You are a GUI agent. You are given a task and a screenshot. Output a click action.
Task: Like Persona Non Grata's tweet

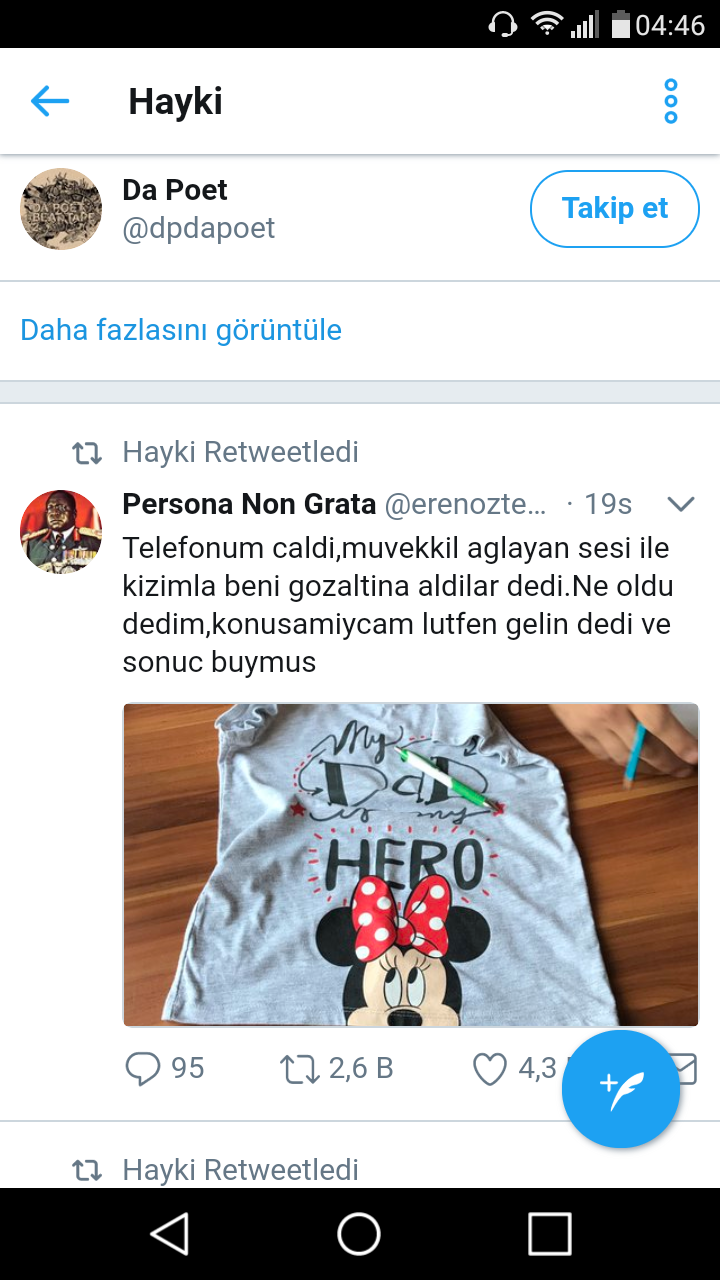tap(490, 1069)
